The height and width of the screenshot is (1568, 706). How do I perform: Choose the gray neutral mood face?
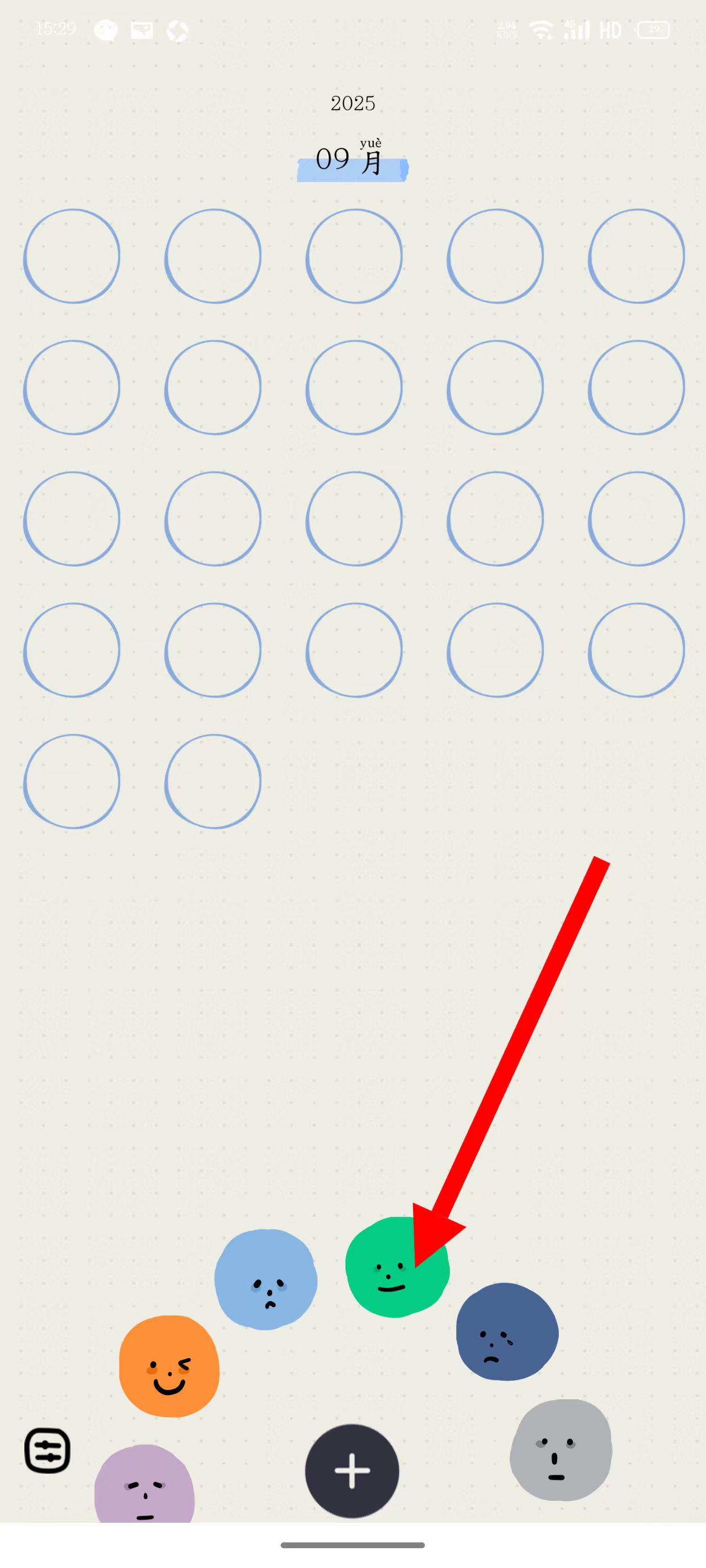560,1450
